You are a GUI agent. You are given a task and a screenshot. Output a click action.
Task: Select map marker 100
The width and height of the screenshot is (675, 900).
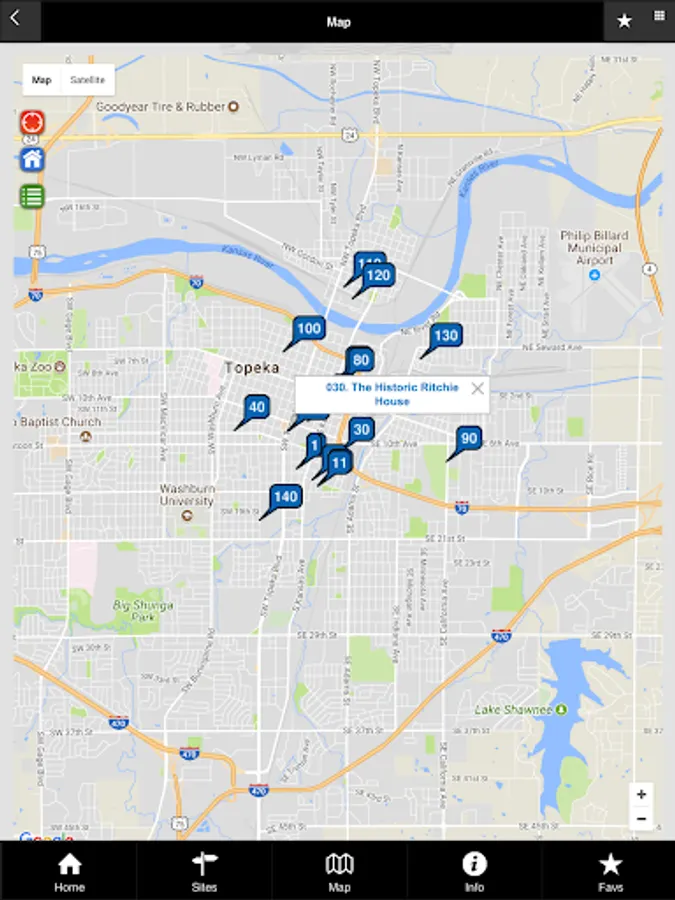point(308,329)
